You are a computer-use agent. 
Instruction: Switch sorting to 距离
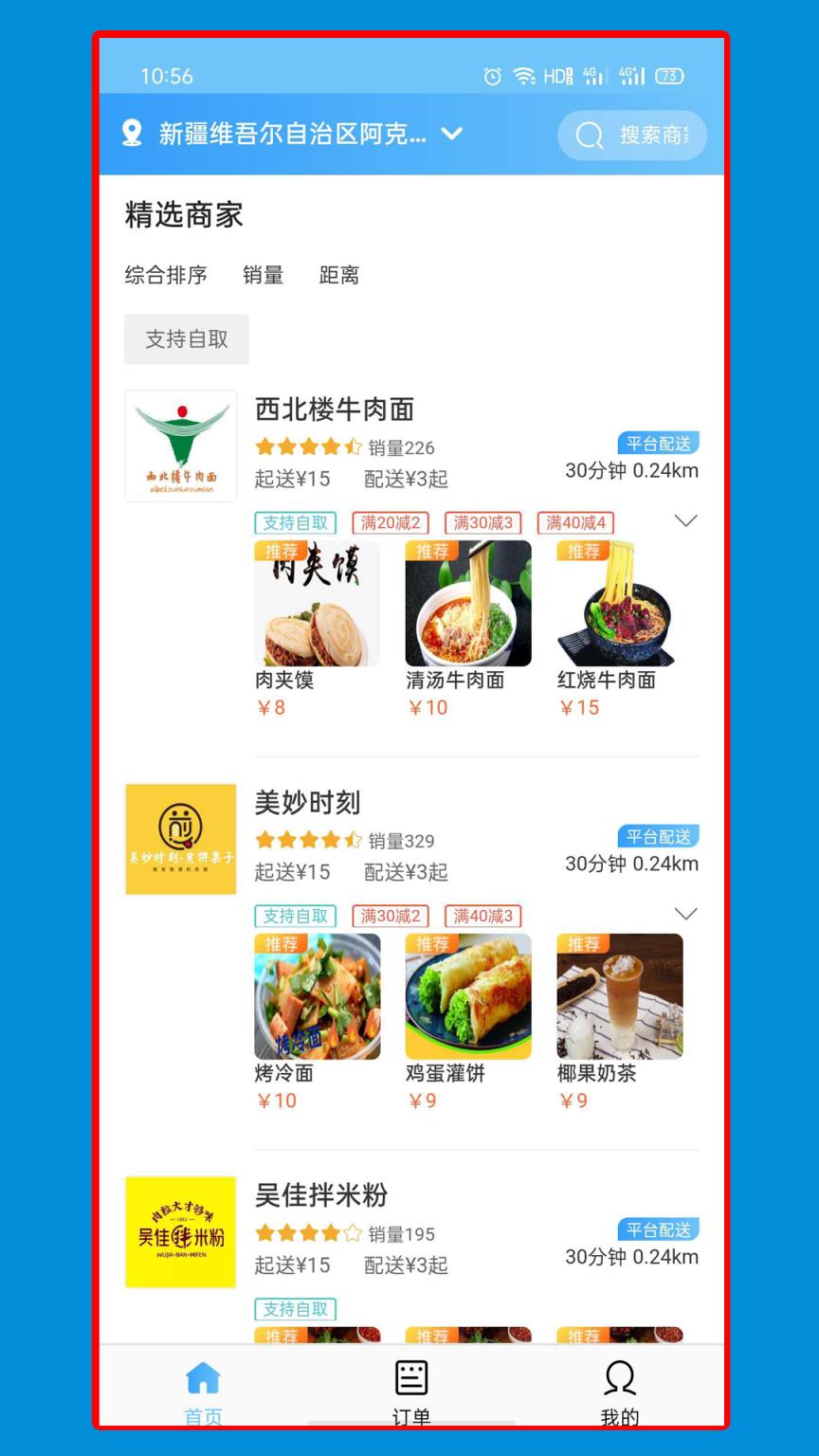pos(339,276)
